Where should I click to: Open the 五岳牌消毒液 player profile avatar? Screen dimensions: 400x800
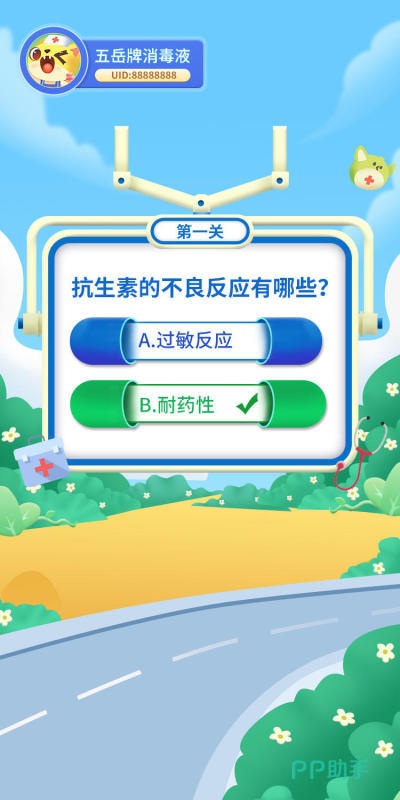[x=54, y=60]
